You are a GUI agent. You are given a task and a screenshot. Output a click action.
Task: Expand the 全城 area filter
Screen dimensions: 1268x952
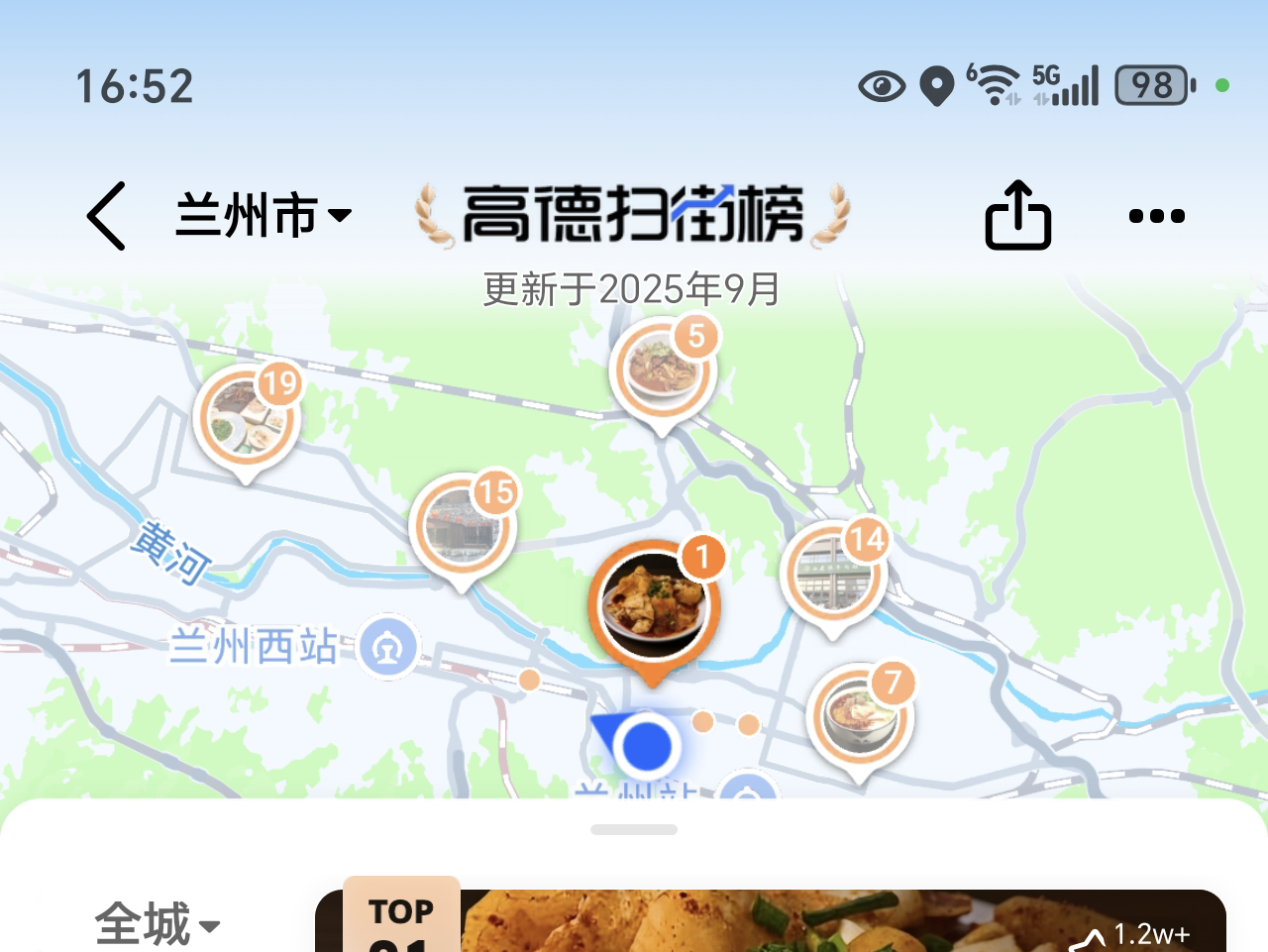click(x=158, y=924)
